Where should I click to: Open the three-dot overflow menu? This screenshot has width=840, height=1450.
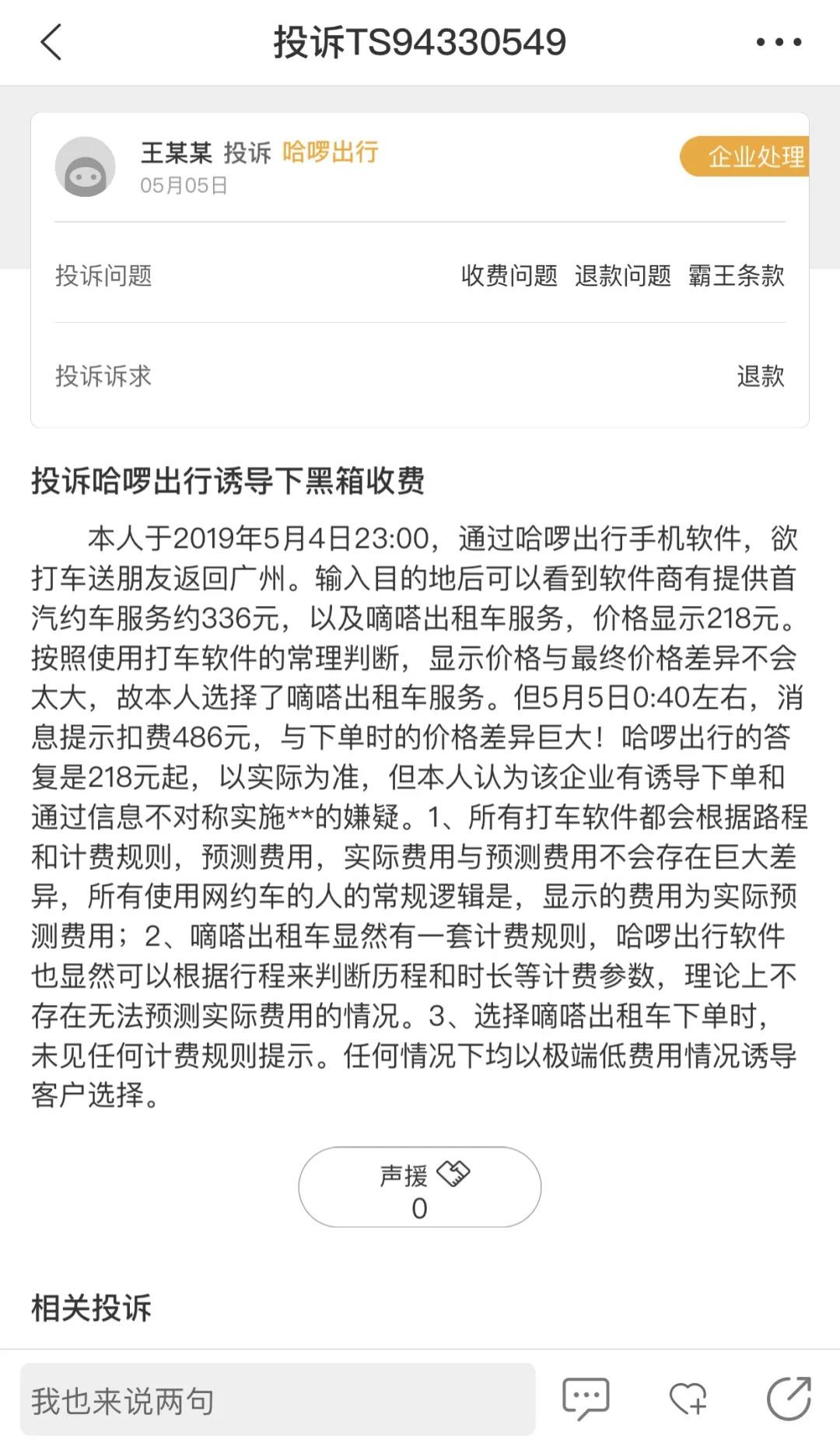coord(779,42)
